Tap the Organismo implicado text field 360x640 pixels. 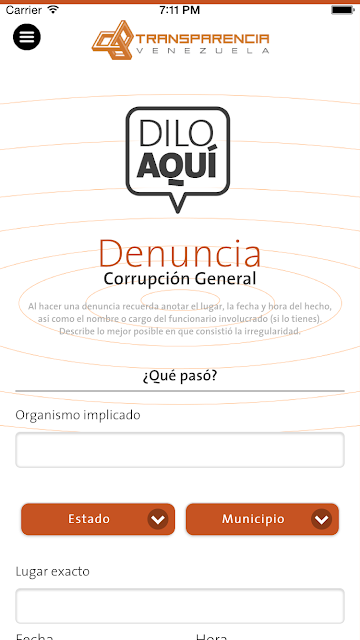180,450
